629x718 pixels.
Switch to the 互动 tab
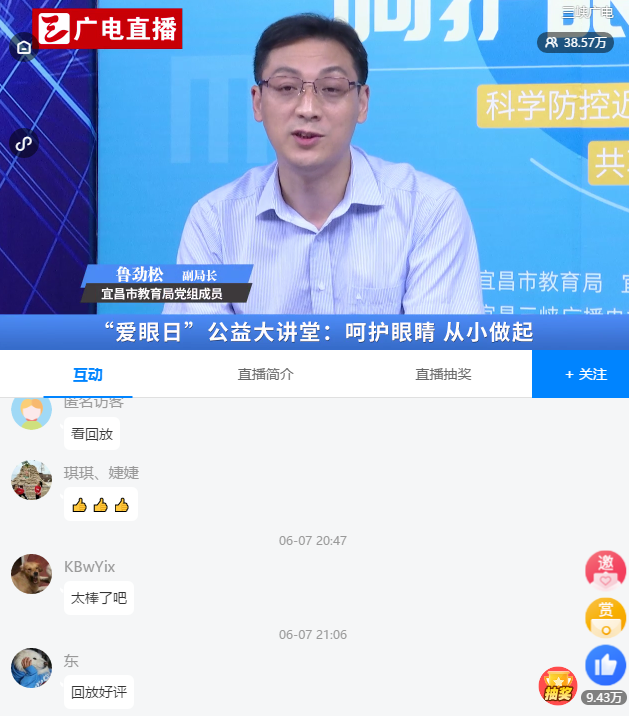click(88, 374)
